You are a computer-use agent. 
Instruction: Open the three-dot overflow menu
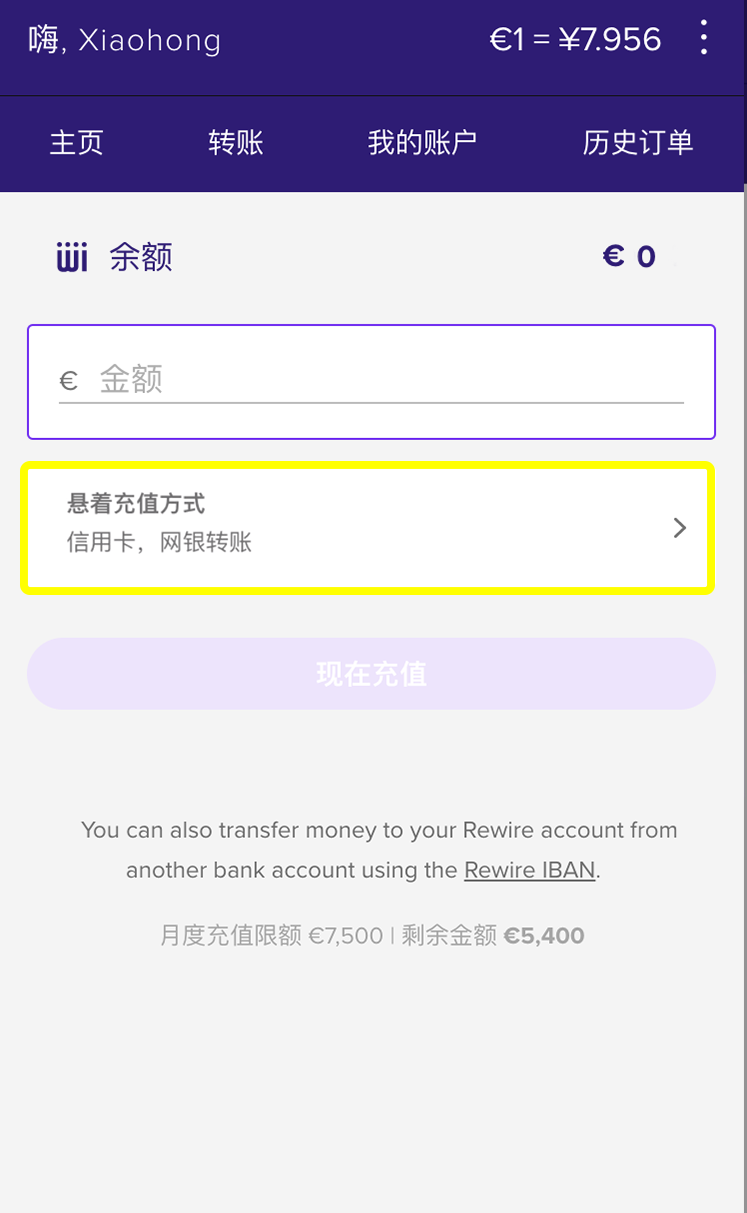click(x=704, y=39)
